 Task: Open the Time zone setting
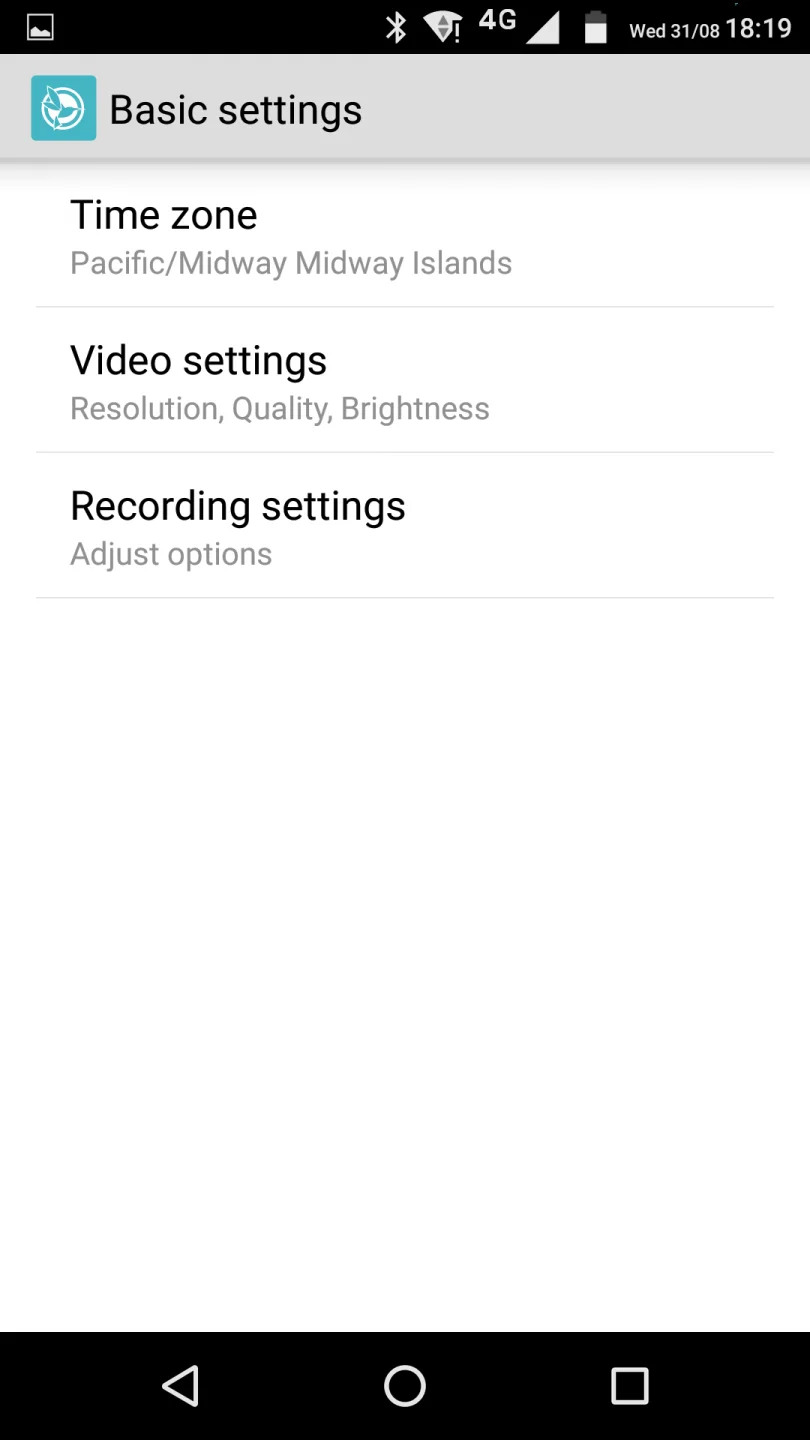(x=404, y=238)
